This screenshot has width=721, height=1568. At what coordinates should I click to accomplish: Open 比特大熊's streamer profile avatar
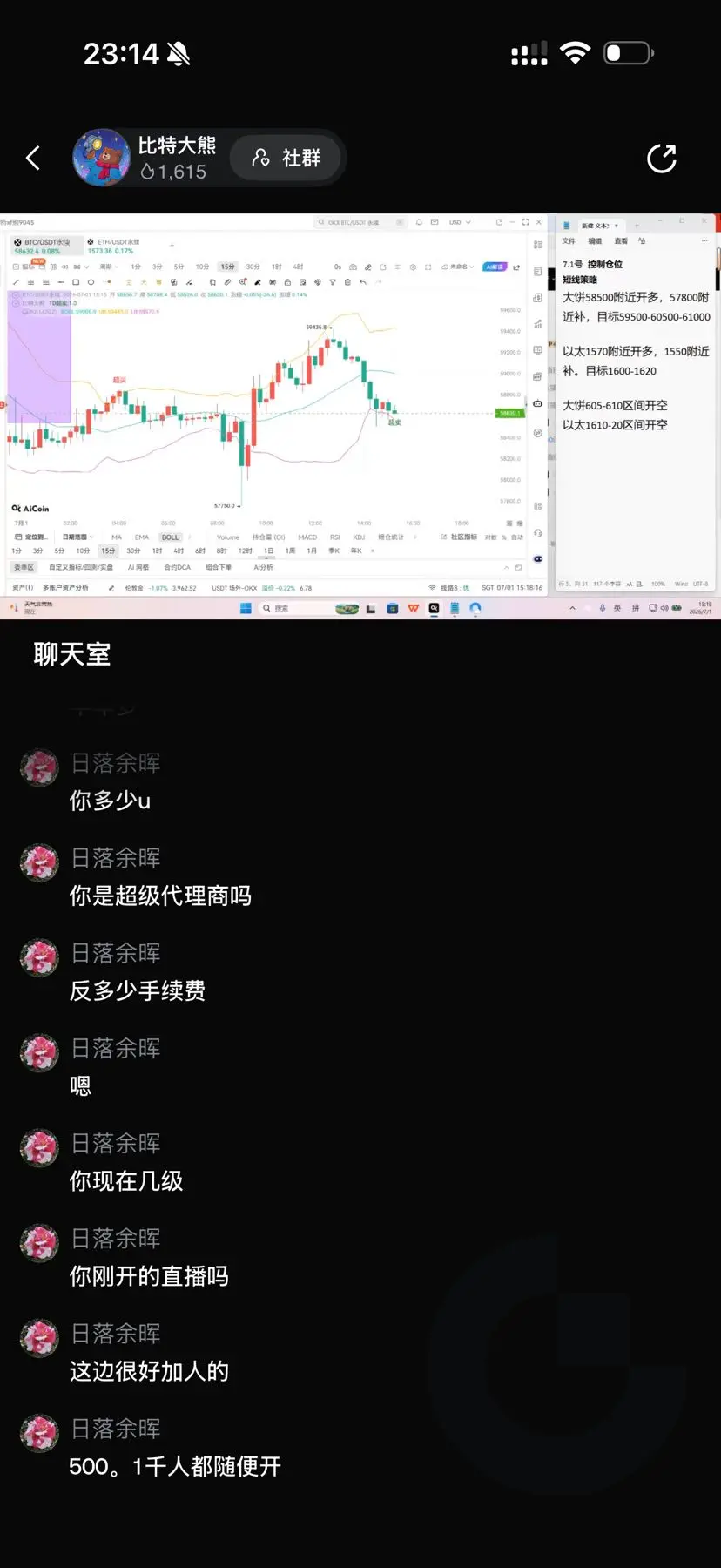[x=102, y=158]
